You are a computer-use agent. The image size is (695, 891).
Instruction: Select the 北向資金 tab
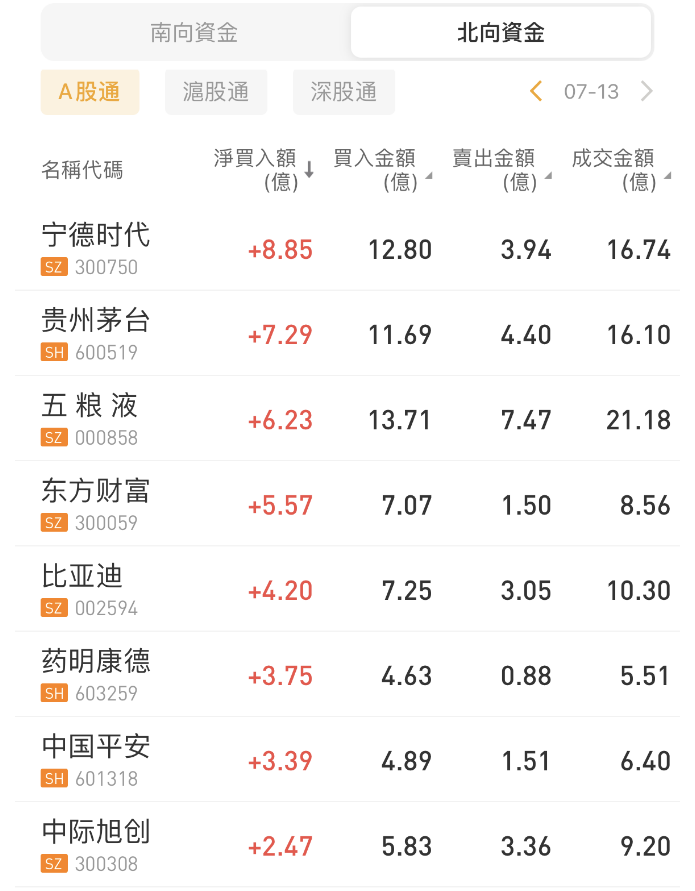[500, 33]
